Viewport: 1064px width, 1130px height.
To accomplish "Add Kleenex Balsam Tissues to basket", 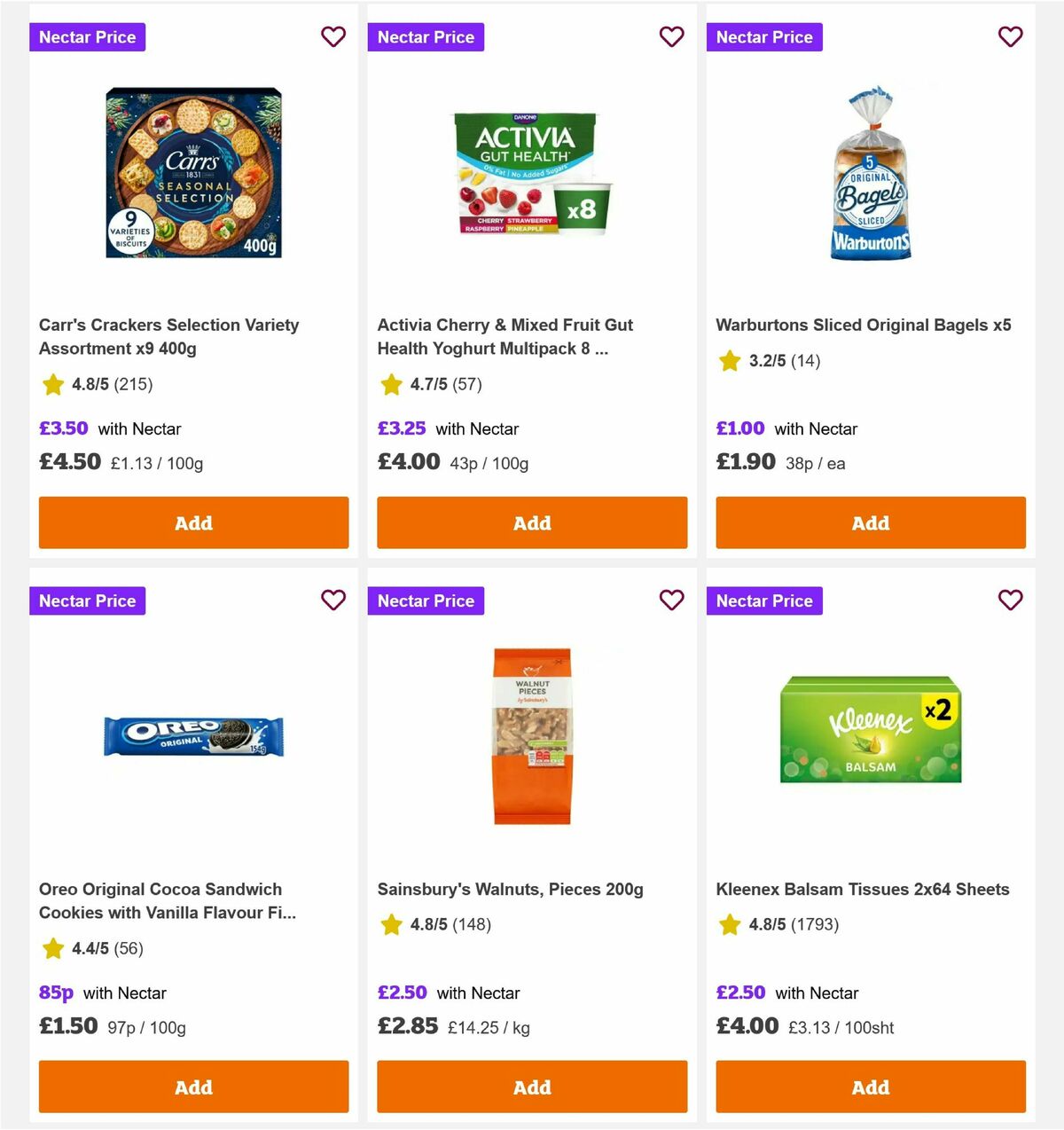I will click(x=870, y=1087).
